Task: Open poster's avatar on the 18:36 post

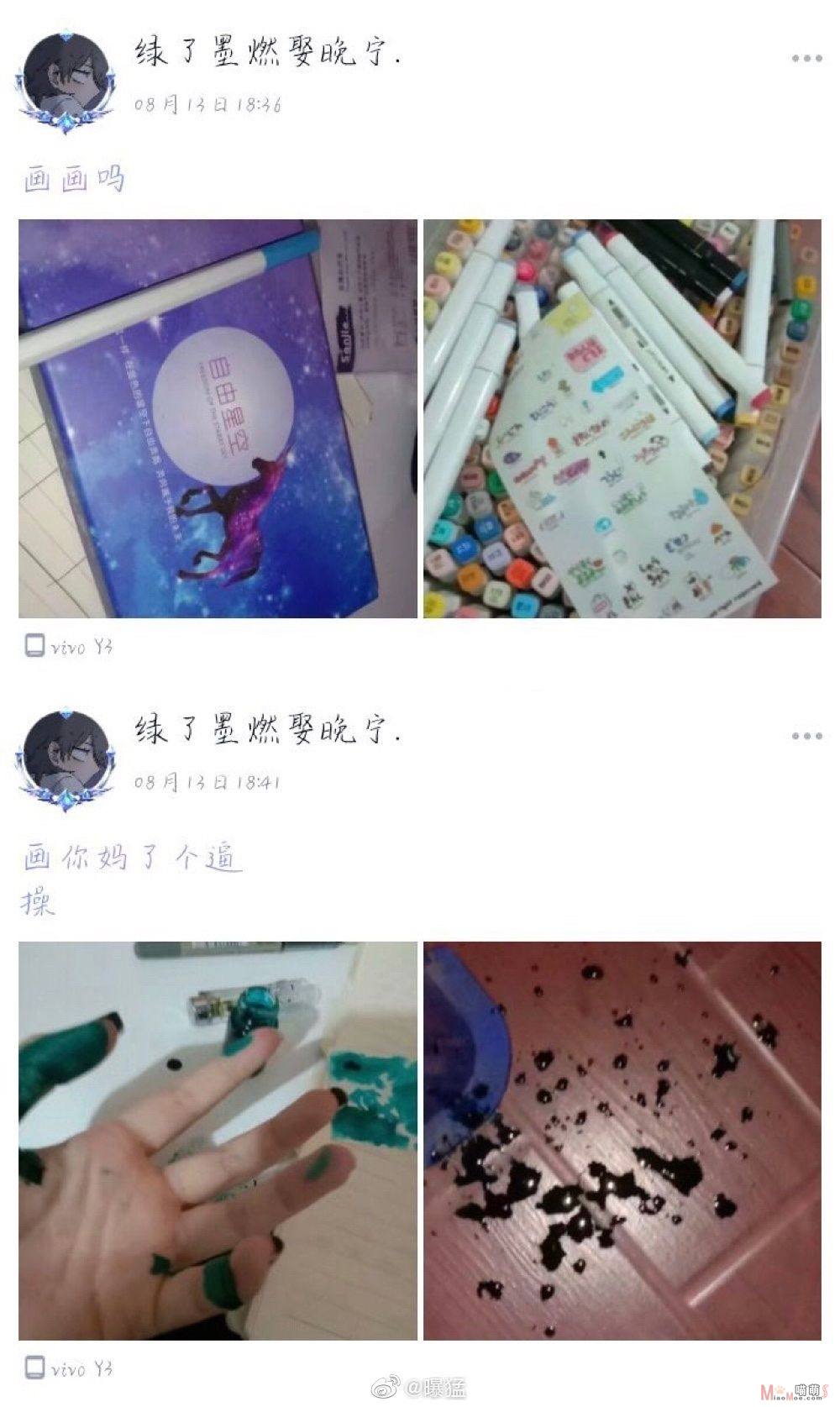Action: (x=66, y=81)
